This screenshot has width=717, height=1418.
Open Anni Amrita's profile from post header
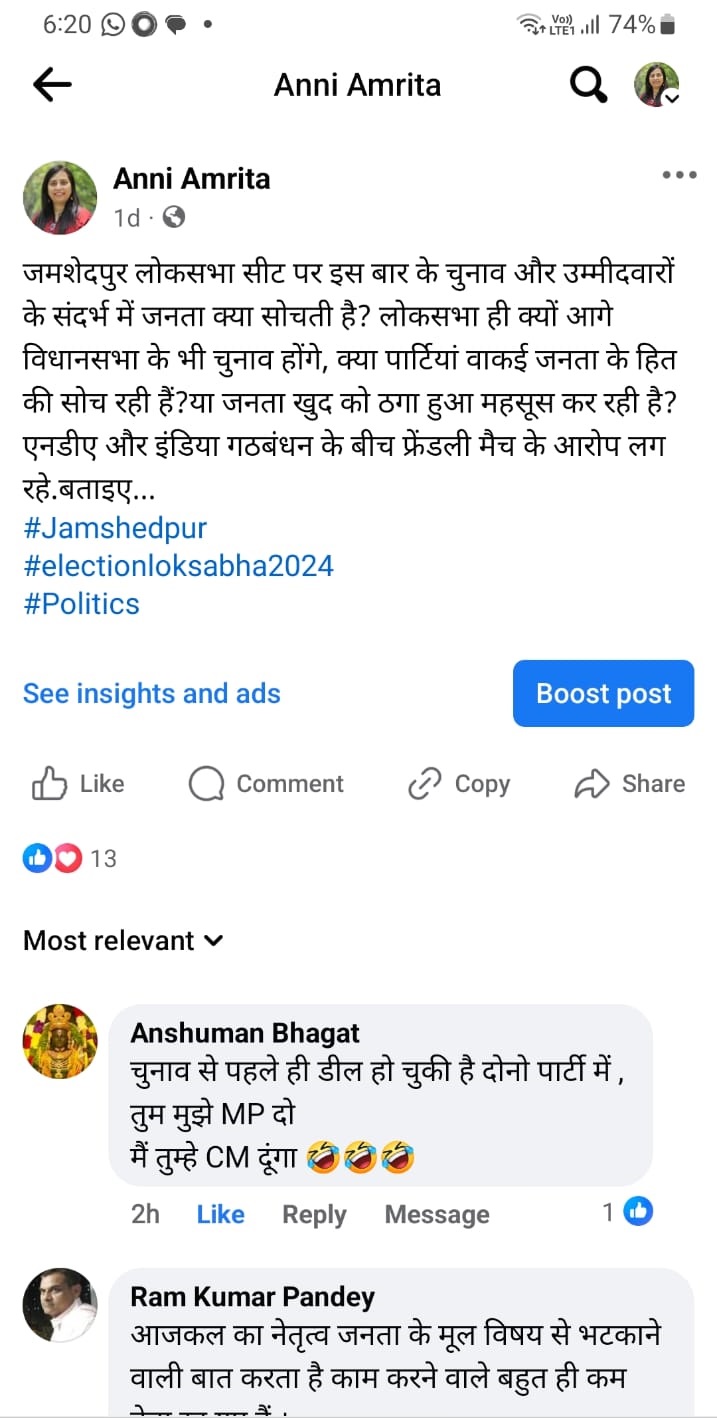point(191,179)
